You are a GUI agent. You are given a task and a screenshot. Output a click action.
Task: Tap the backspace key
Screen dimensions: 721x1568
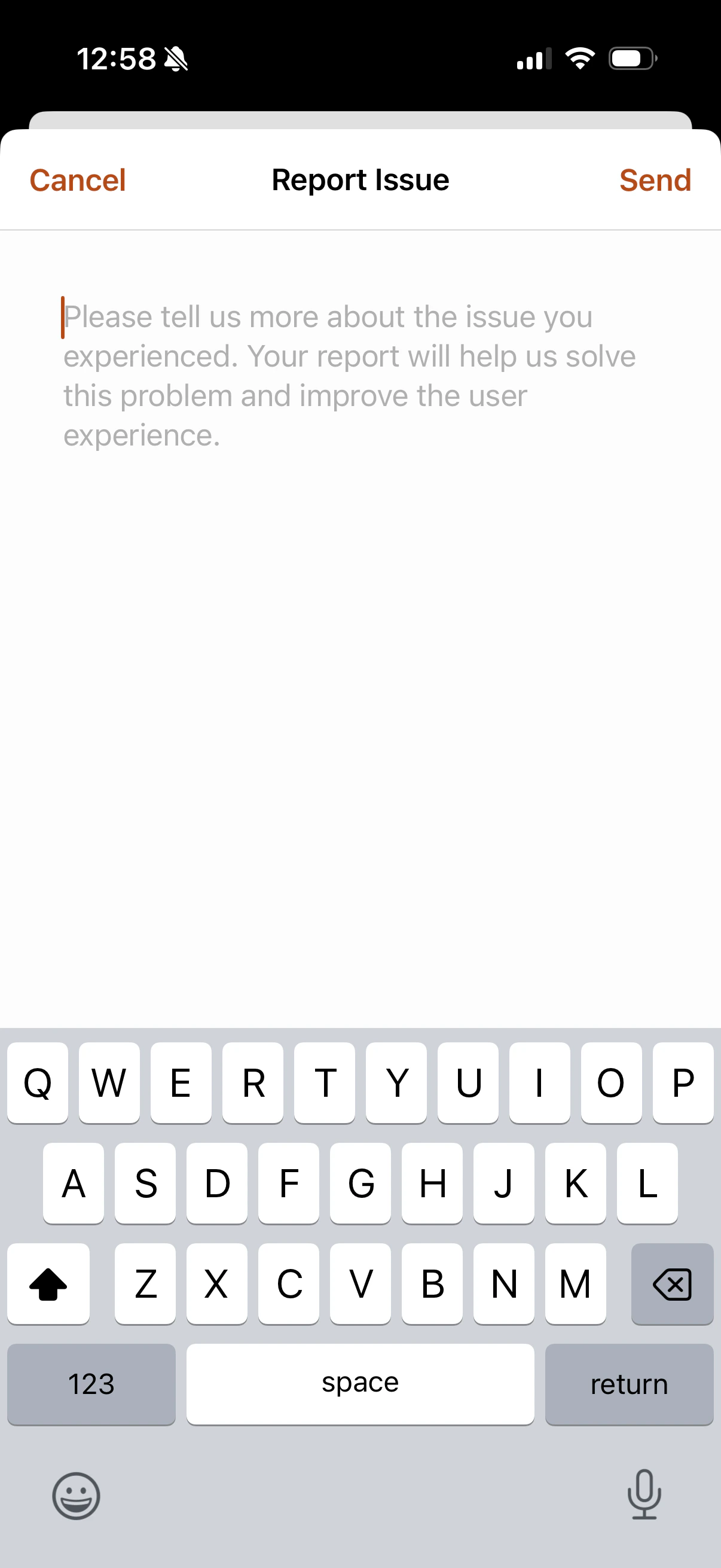pyautogui.click(x=672, y=1284)
